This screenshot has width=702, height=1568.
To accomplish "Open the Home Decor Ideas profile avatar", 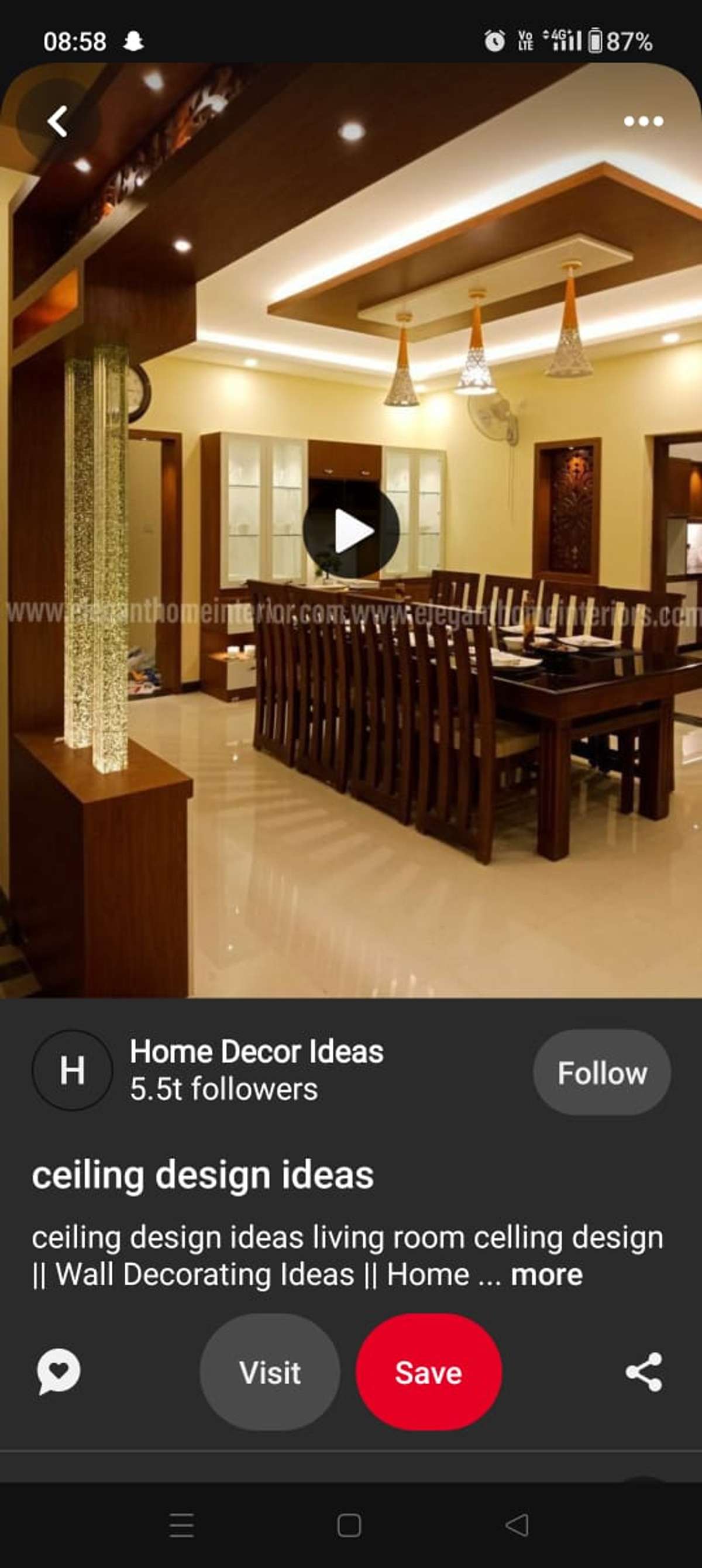I will coord(72,1070).
